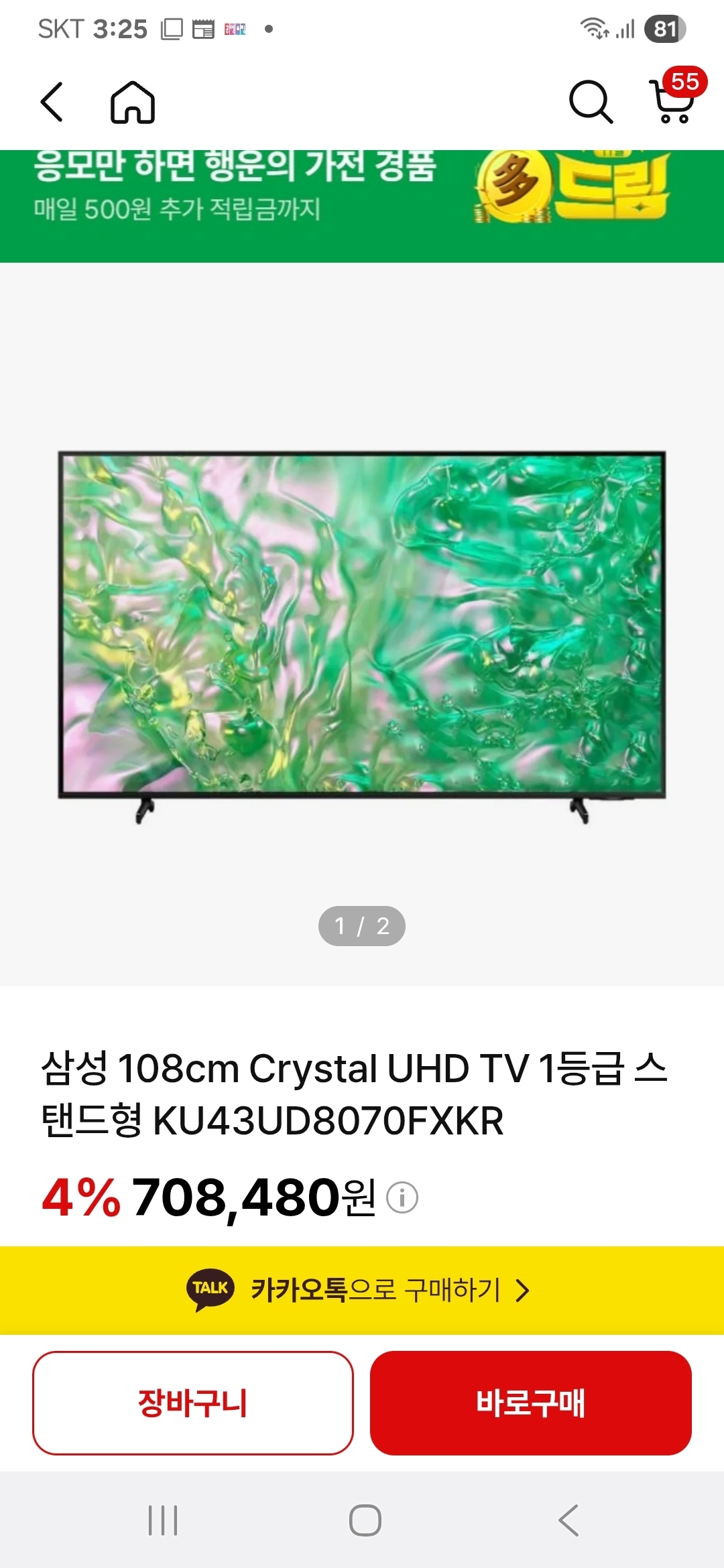Go to the home screen via home icon
The height and width of the screenshot is (1568, 724).
point(133,102)
